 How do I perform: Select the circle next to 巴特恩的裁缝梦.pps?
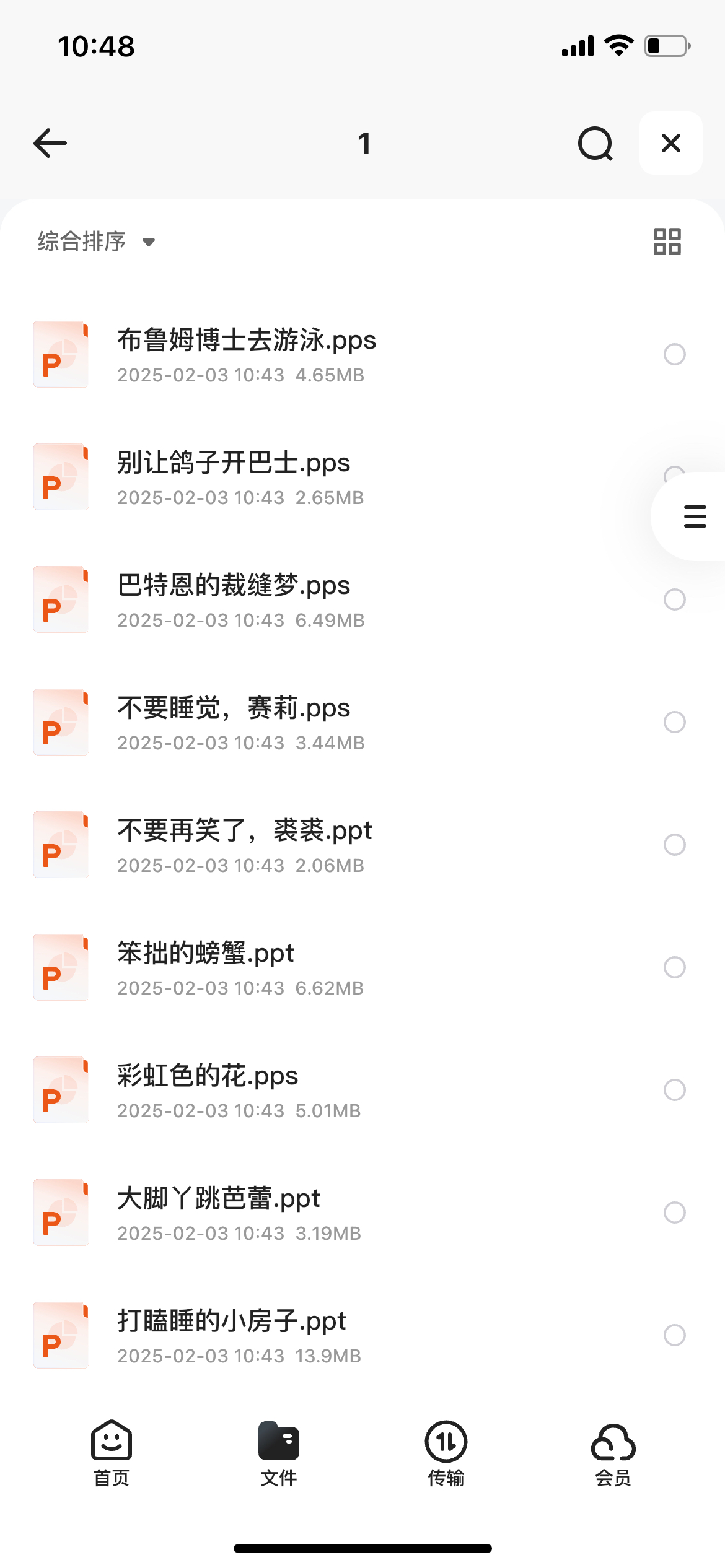(x=675, y=599)
